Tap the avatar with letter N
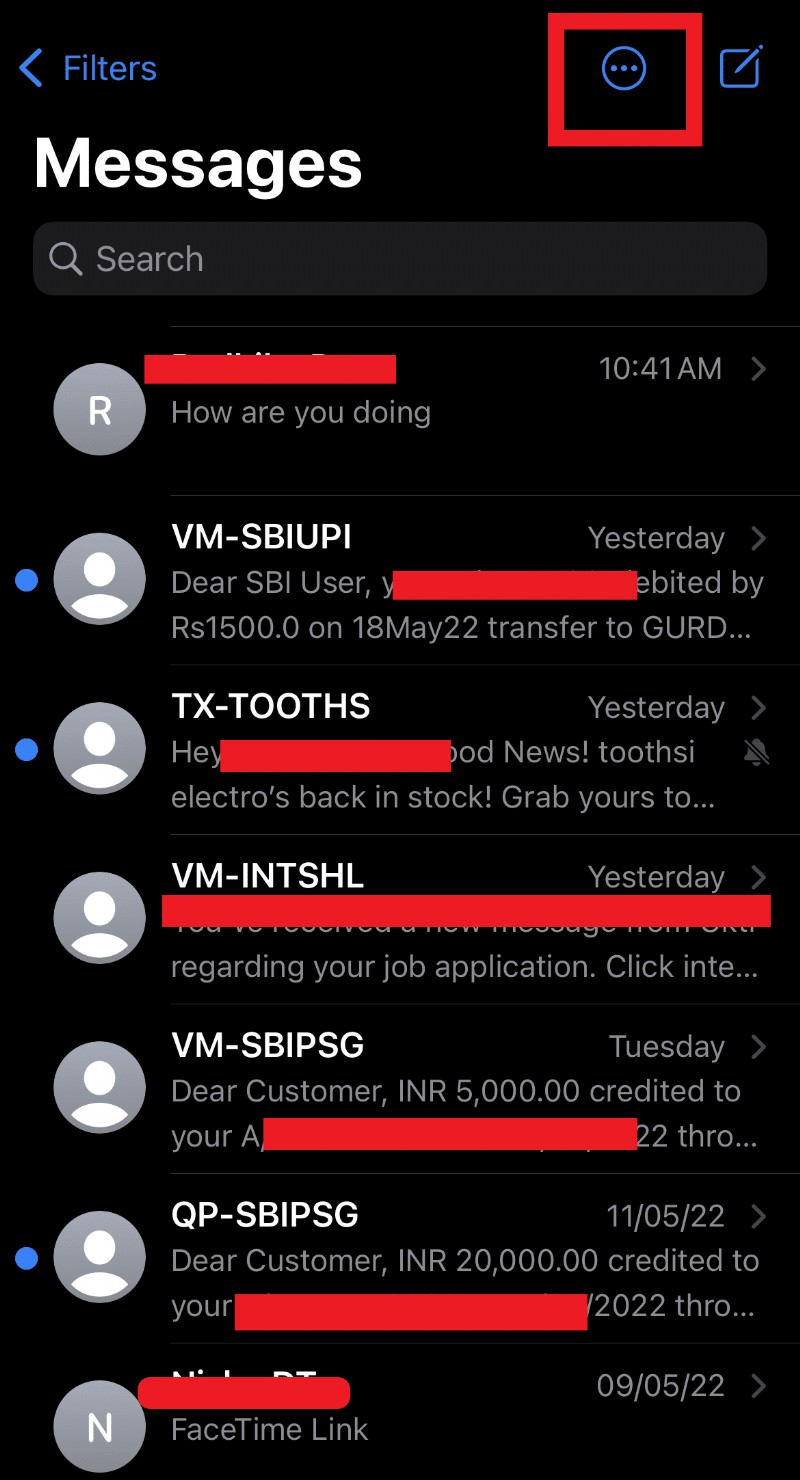 (99, 1427)
